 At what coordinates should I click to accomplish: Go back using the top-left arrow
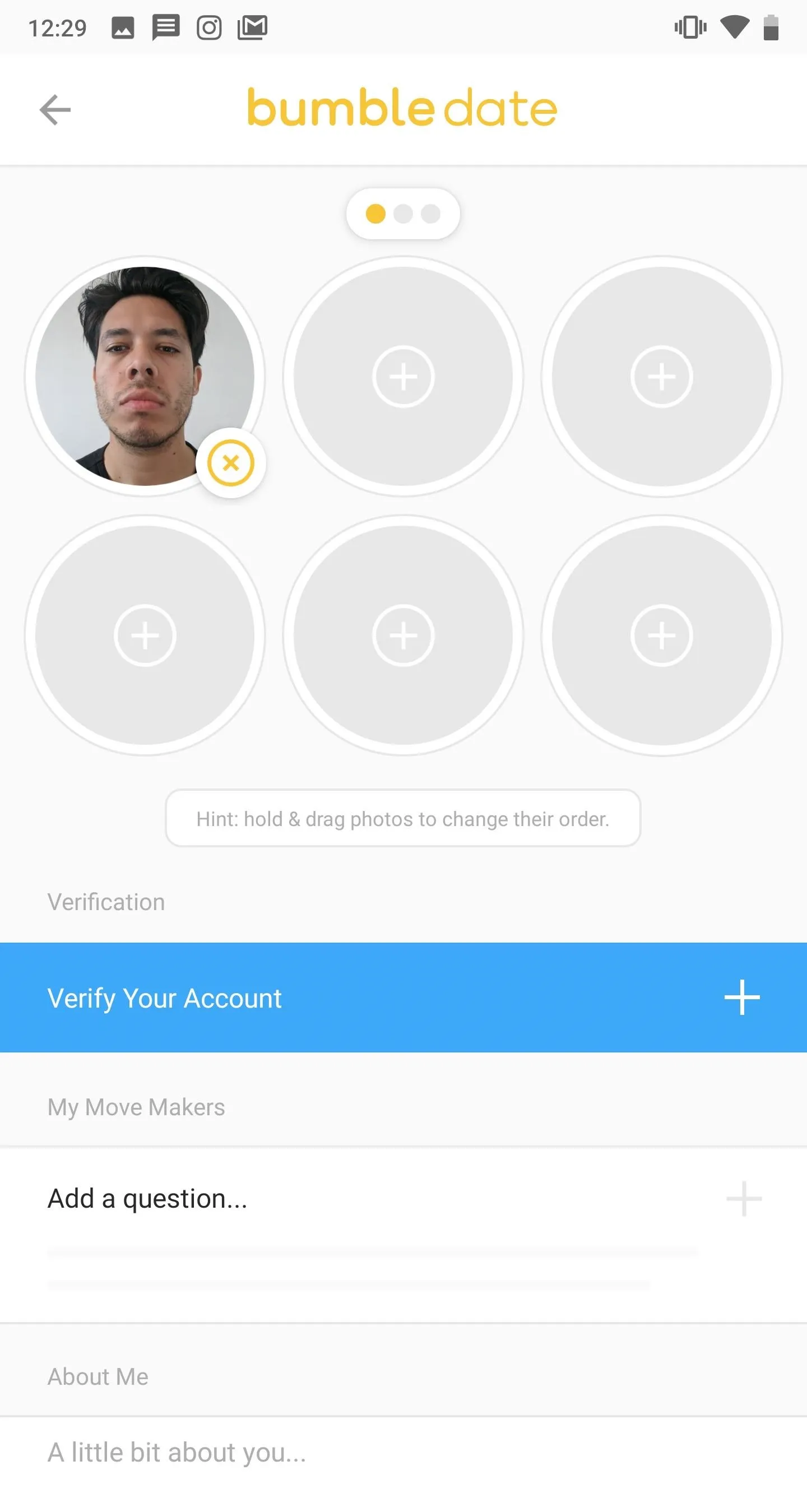[x=55, y=110]
